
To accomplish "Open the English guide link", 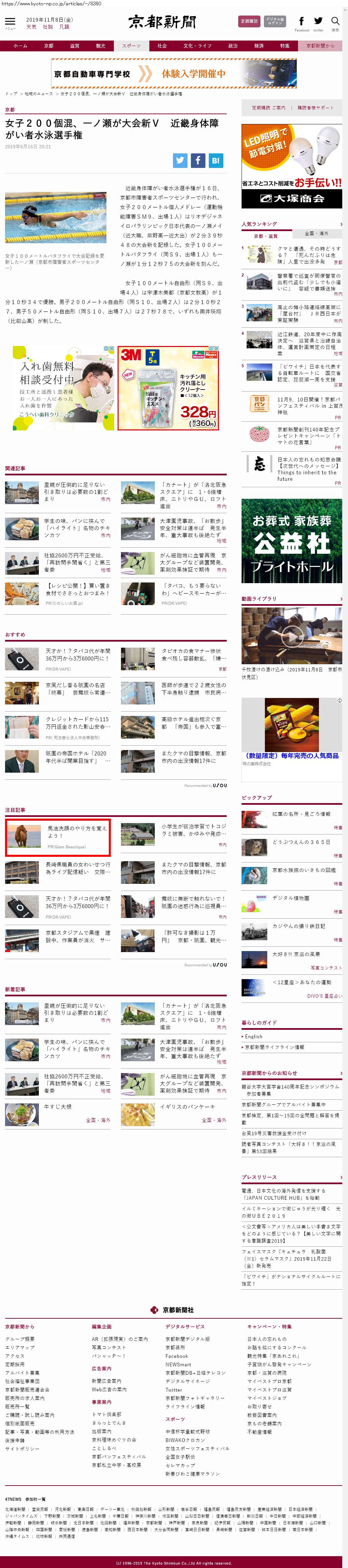I will [x=254, y=1036].
